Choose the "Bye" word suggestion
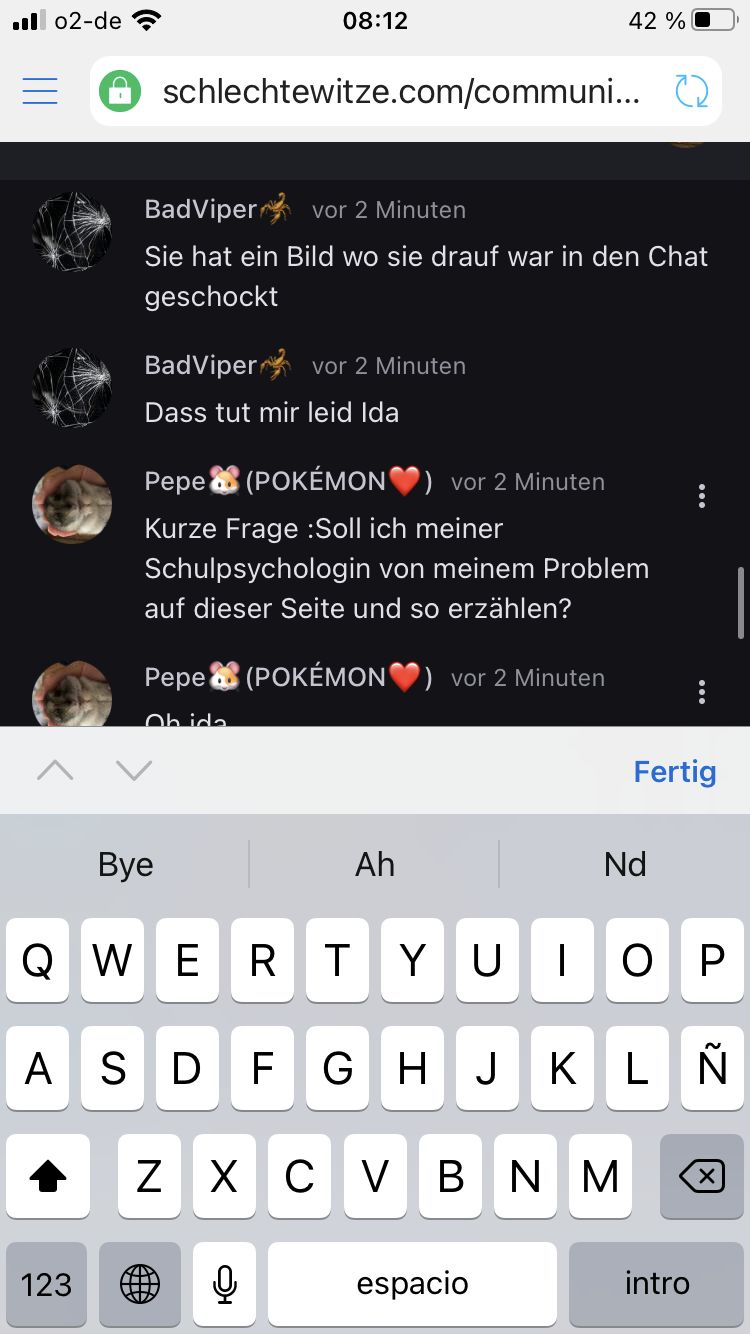Viewport: 750px width, 1334px height. pos(126,864)
